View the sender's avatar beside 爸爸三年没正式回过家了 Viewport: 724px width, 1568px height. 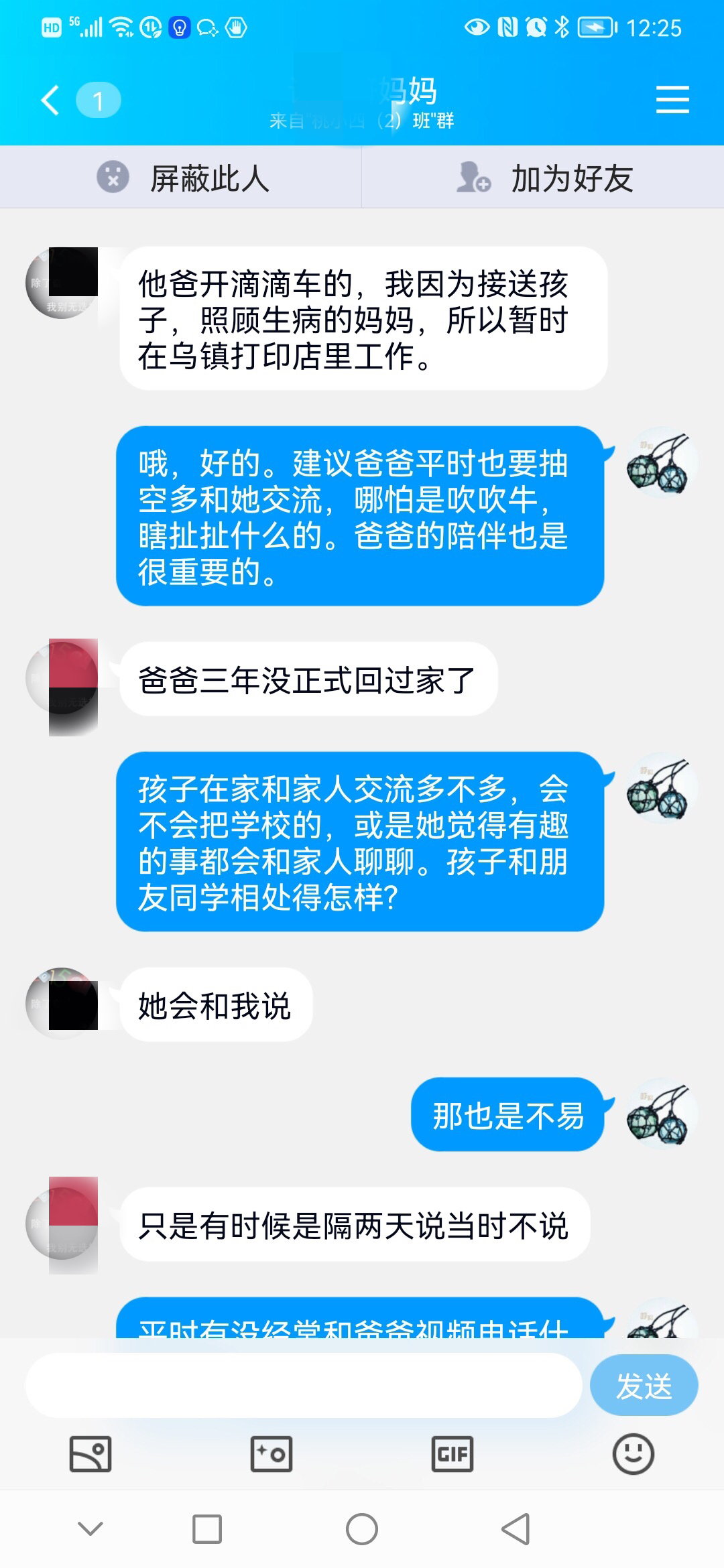tap(62, 678)
